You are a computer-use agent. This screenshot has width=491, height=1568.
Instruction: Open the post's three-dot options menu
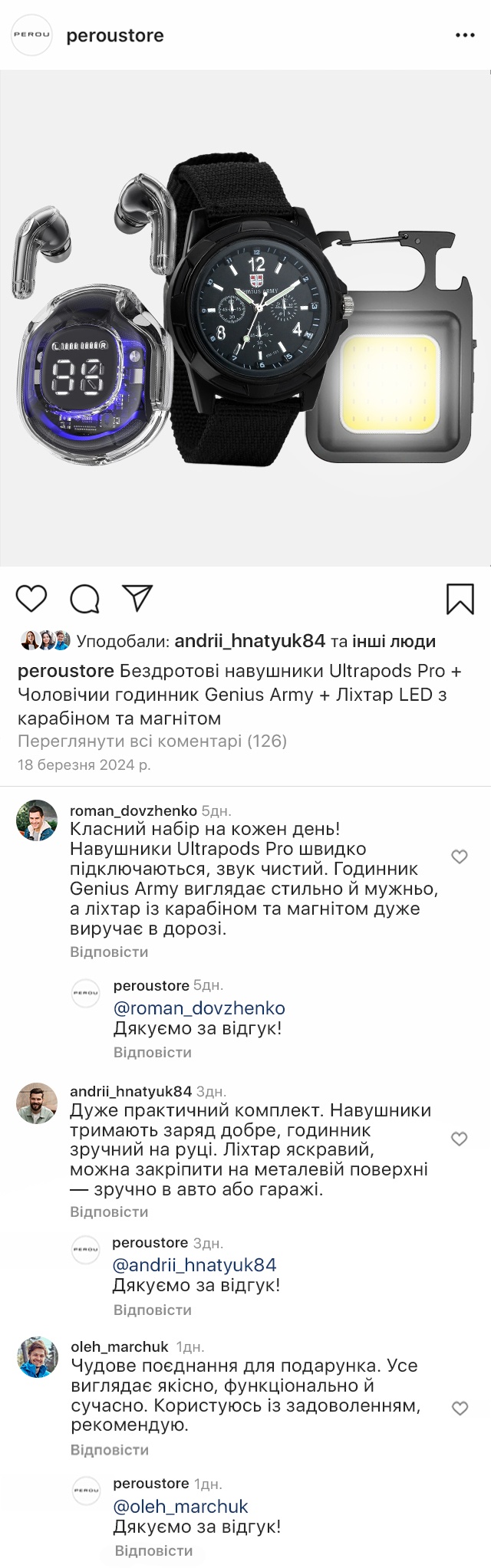[x=465, y=35]
